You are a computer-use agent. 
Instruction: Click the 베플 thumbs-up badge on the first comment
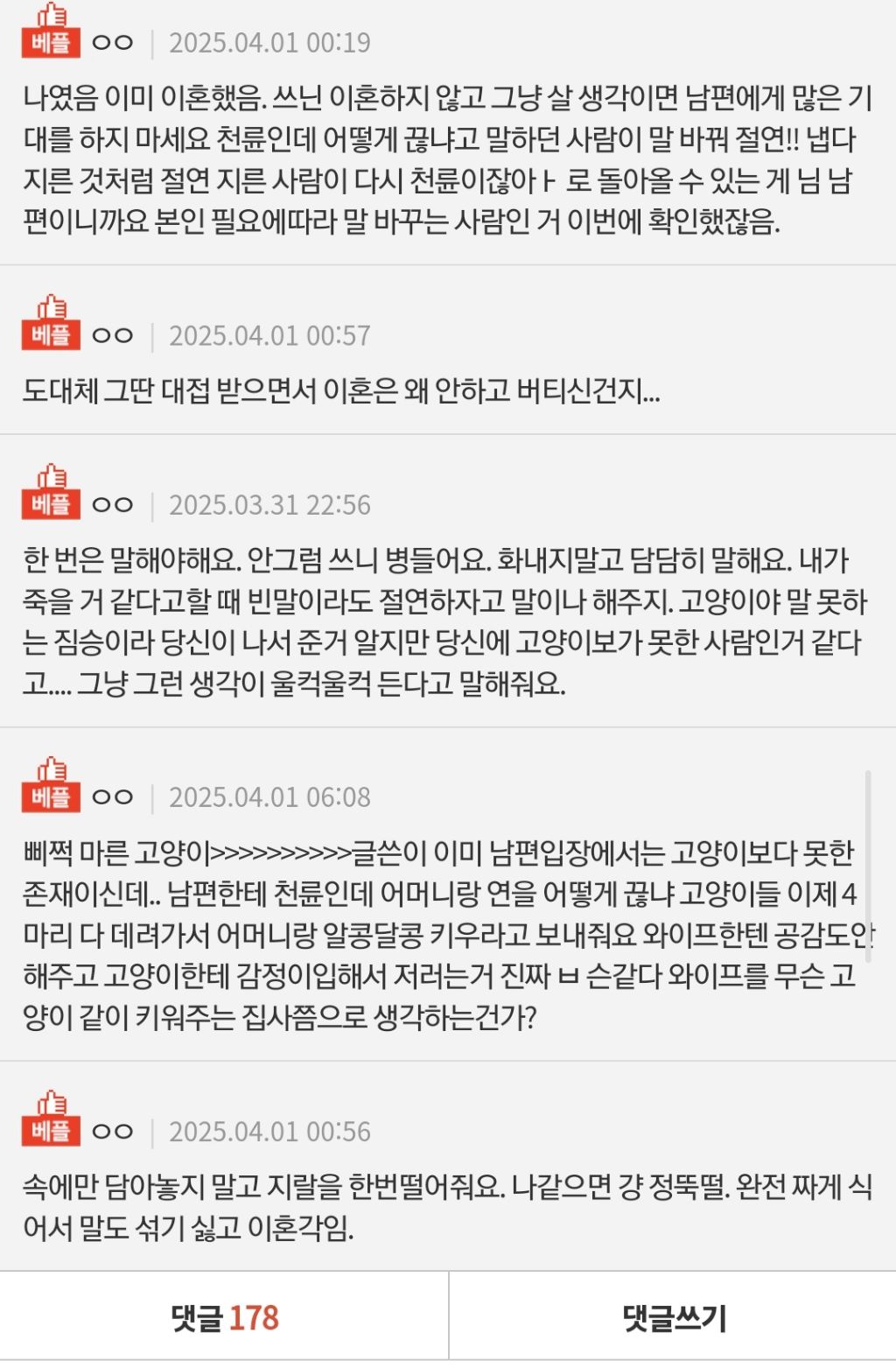(x=50, y=41)
